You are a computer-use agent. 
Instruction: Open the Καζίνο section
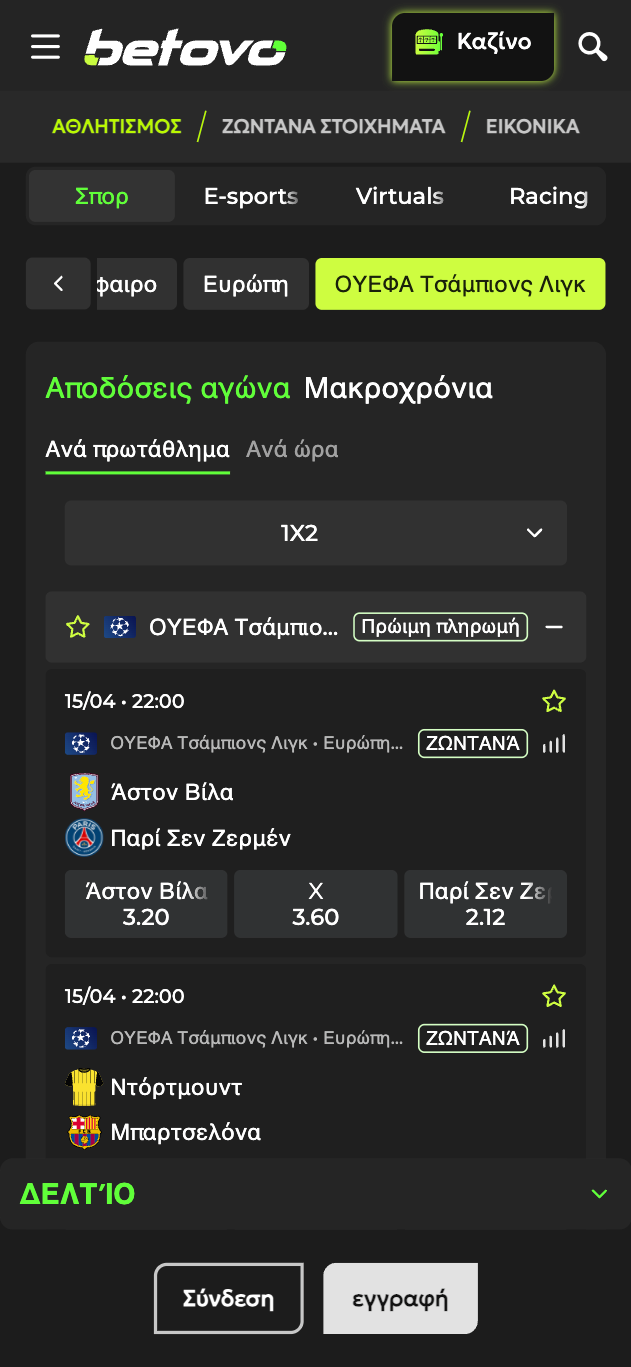coord(472,46)
